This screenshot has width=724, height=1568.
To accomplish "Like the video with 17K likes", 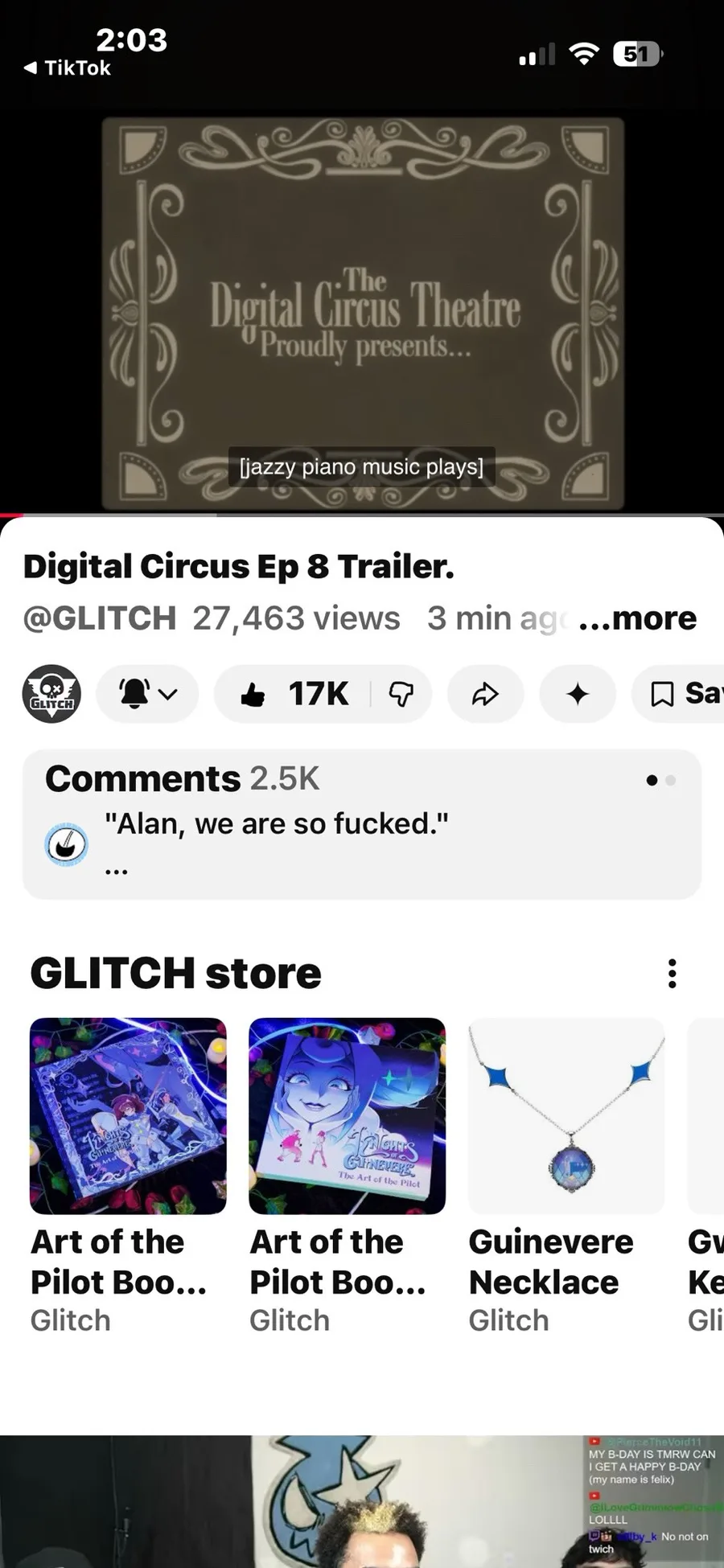I will (294, 693).
